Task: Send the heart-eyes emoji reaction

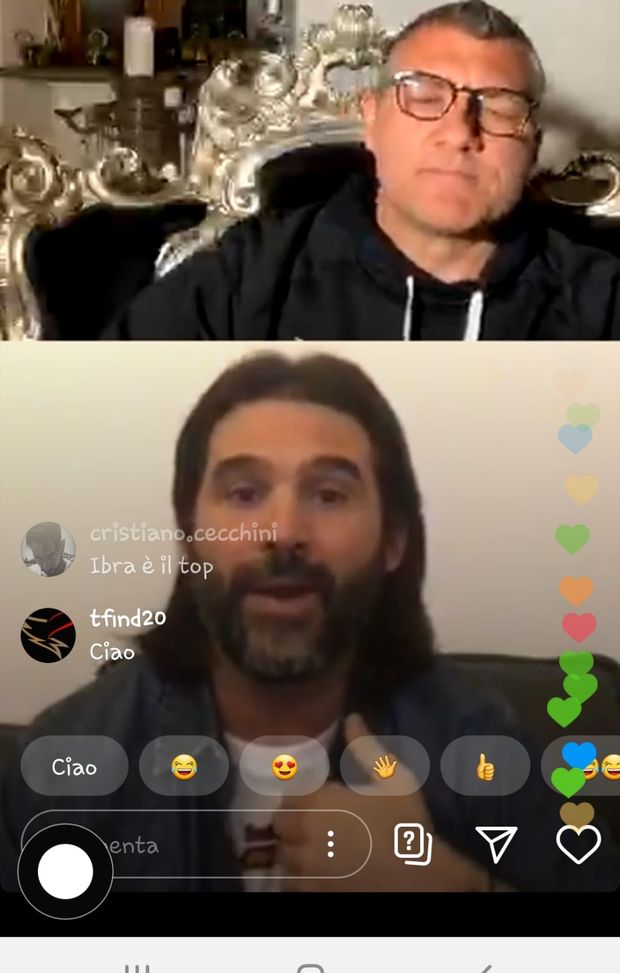Action: [x=284, y=766]
